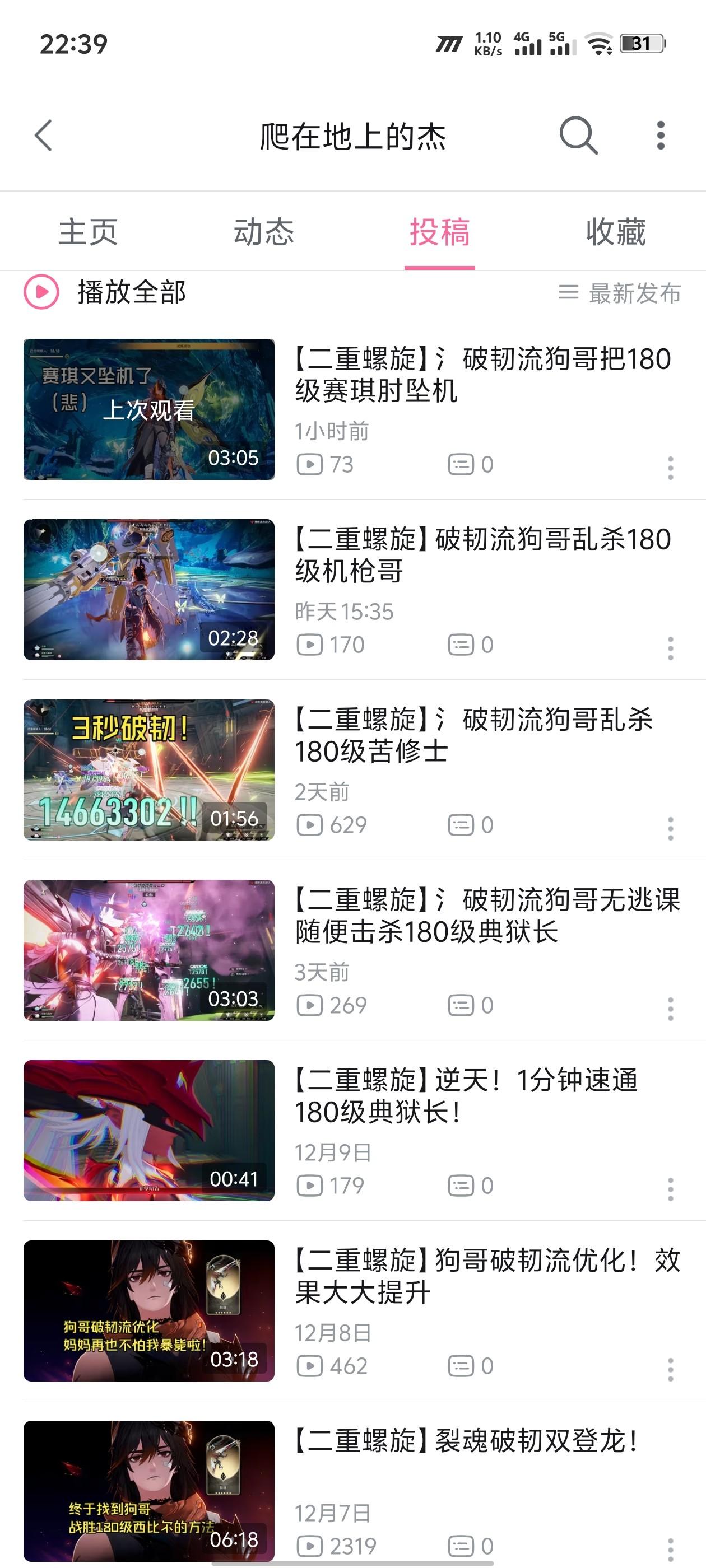
Task: Switch to the 动态 tab
Action: pyautogui.click(x=264, y=232)
